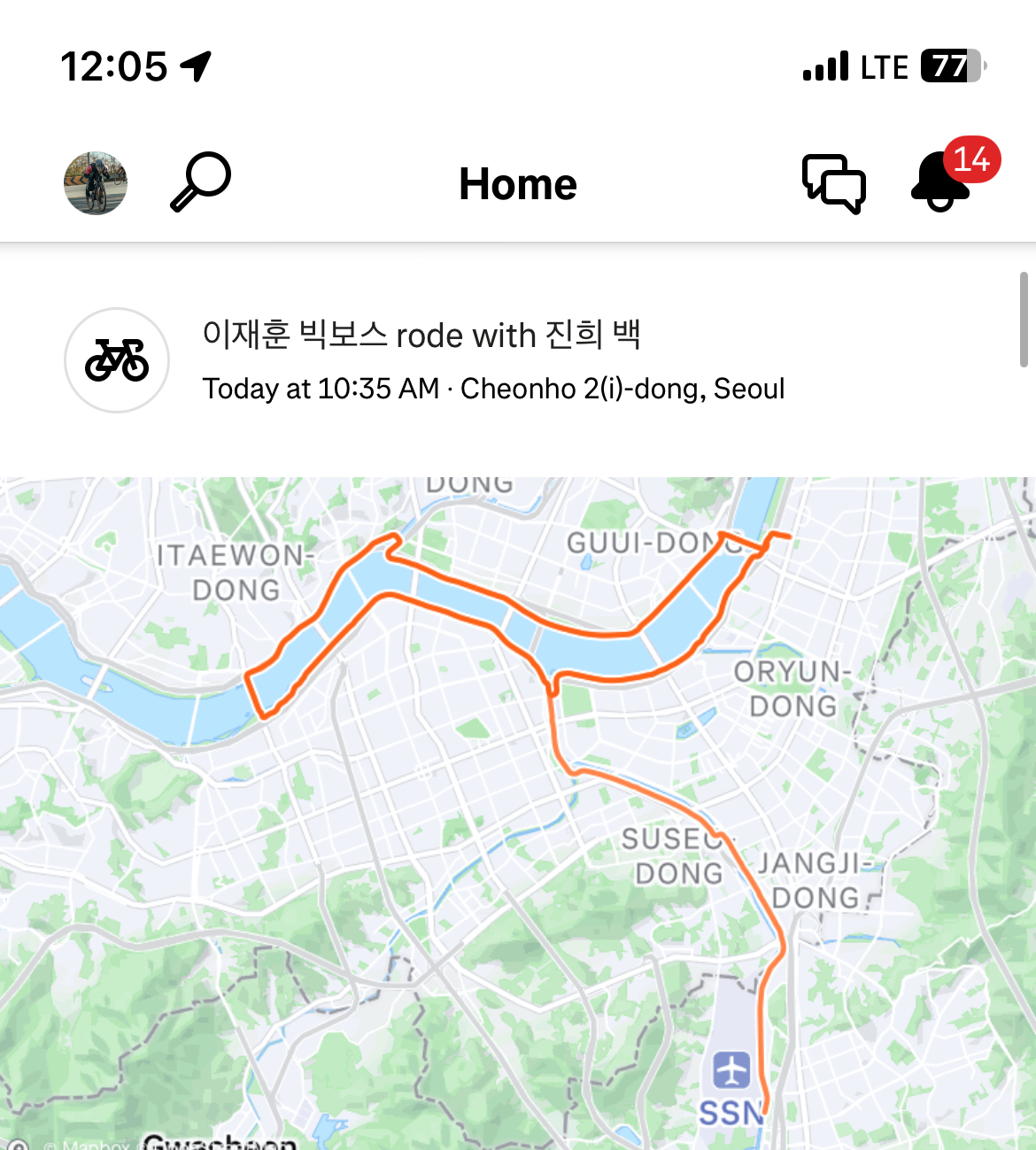
Task: Open your profile picture
Action: [96, 183]
